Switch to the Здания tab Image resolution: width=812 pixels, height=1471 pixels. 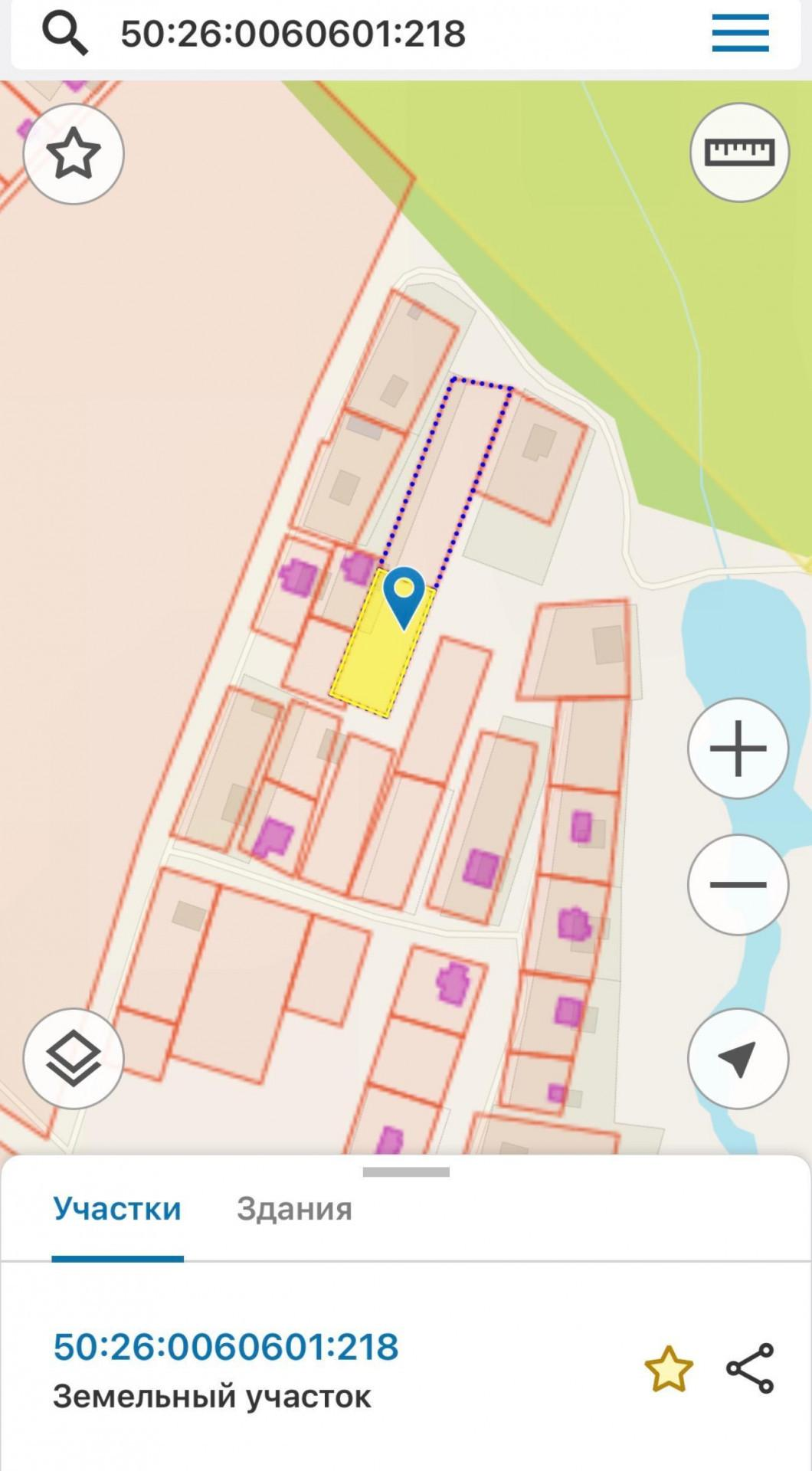[294, 1209]
